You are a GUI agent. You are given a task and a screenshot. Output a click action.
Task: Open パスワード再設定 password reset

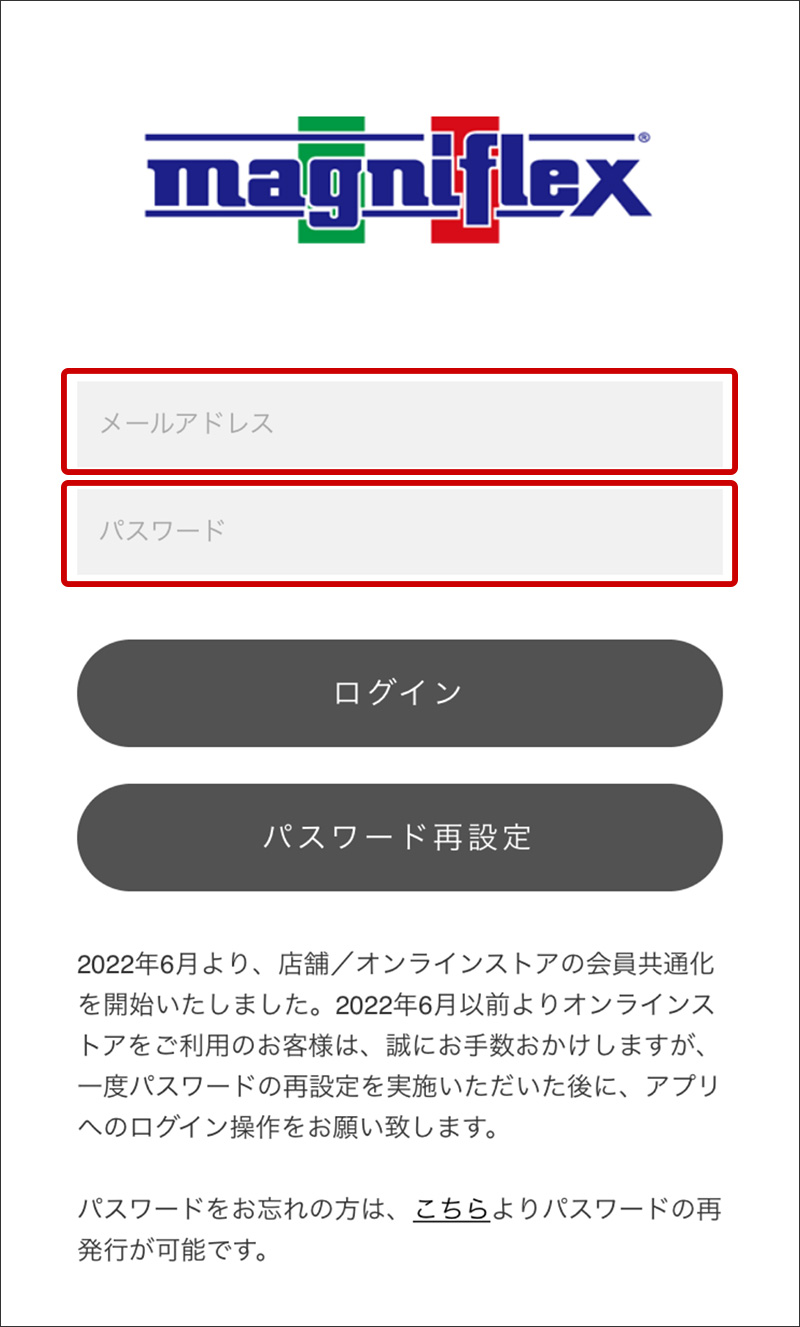[400, 837]
